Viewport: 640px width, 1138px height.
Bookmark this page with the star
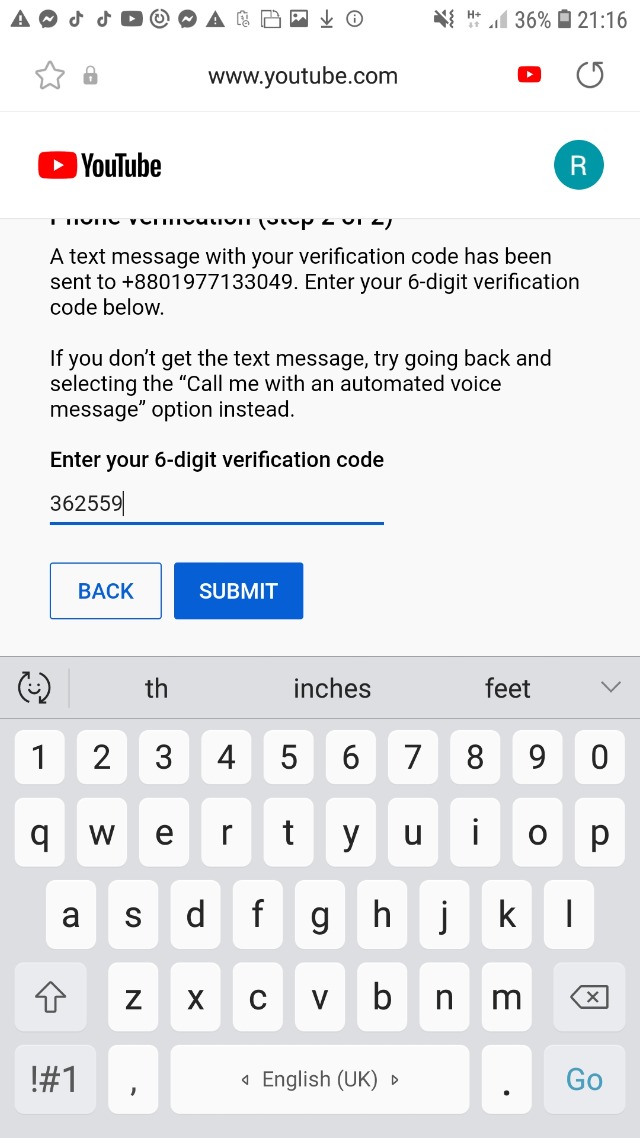[50, 76]
